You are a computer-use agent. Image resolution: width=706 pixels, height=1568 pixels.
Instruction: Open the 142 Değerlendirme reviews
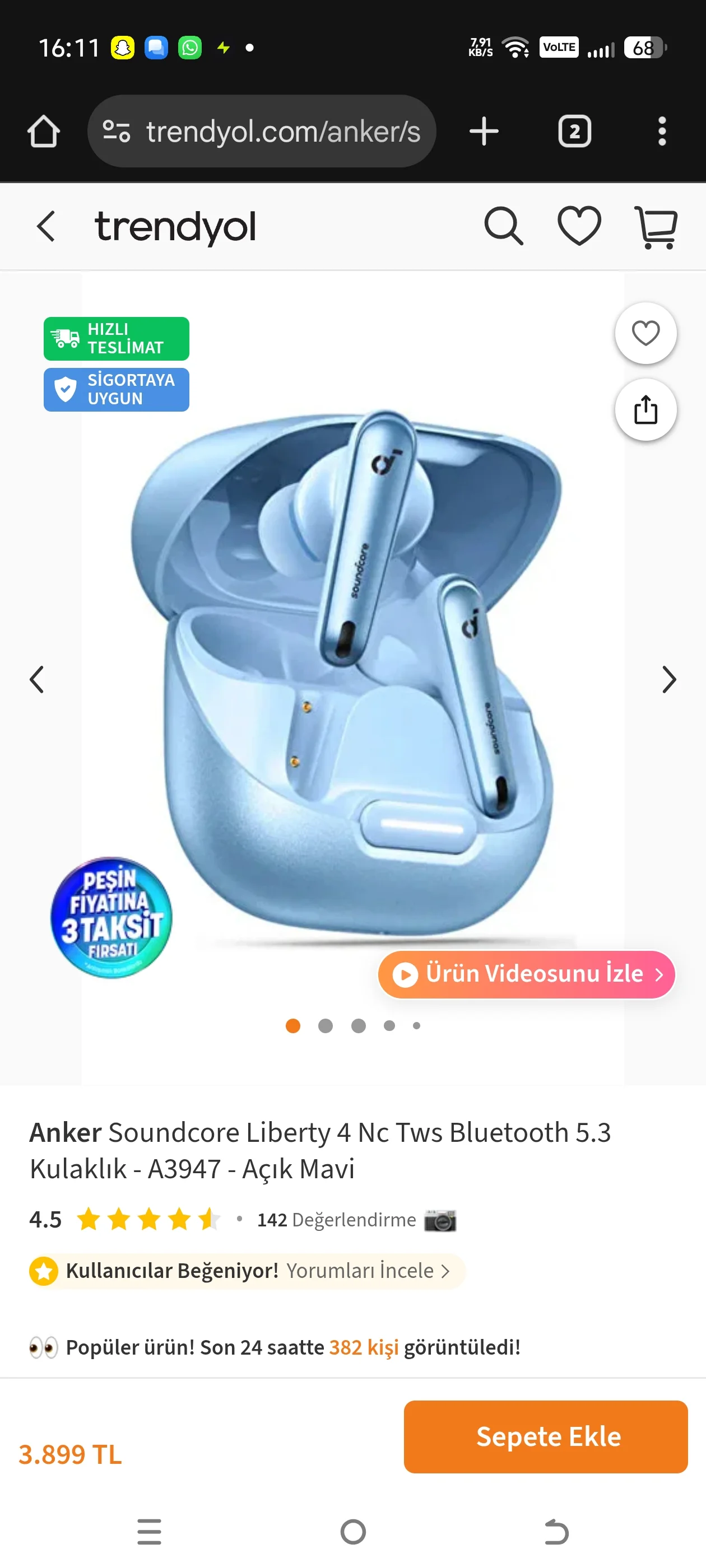[x=336, y=1220]
